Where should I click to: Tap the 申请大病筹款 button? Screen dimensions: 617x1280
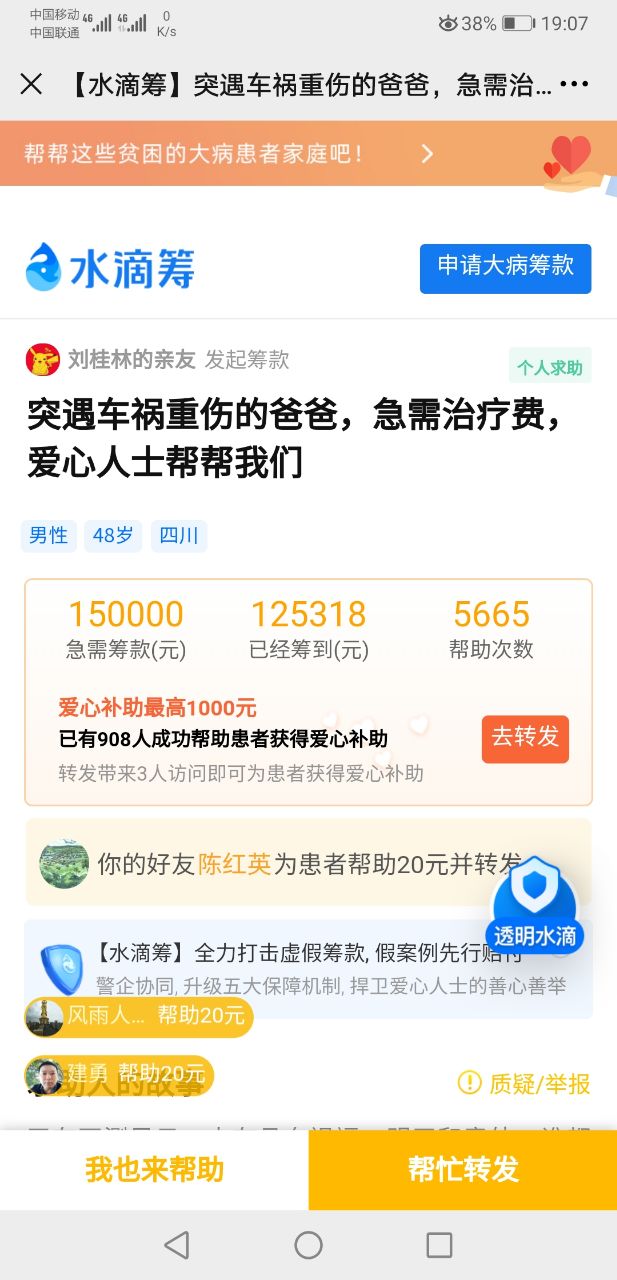point(505,268)
